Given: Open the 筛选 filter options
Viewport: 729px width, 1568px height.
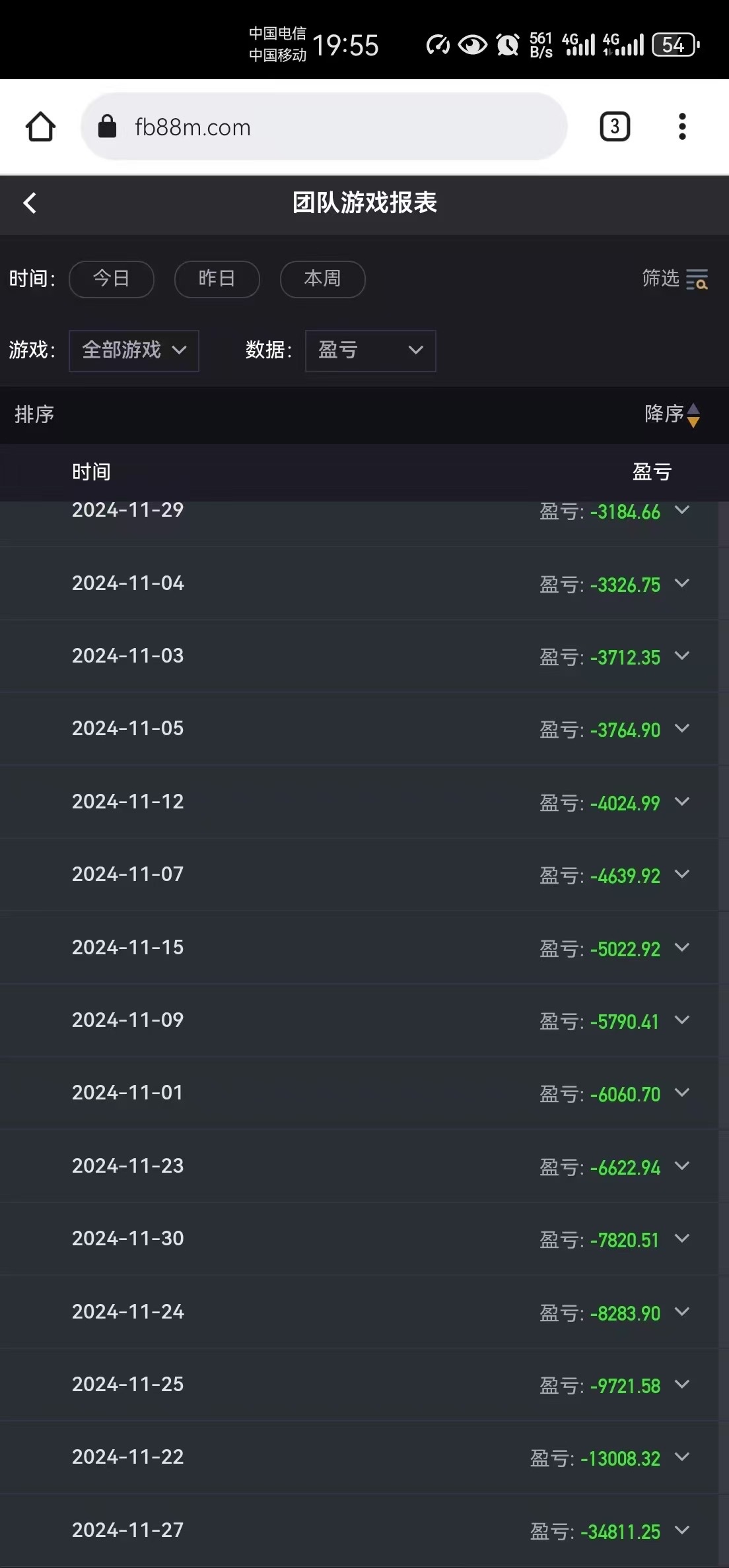Looking at the screenshot, I should click(674, 278).
